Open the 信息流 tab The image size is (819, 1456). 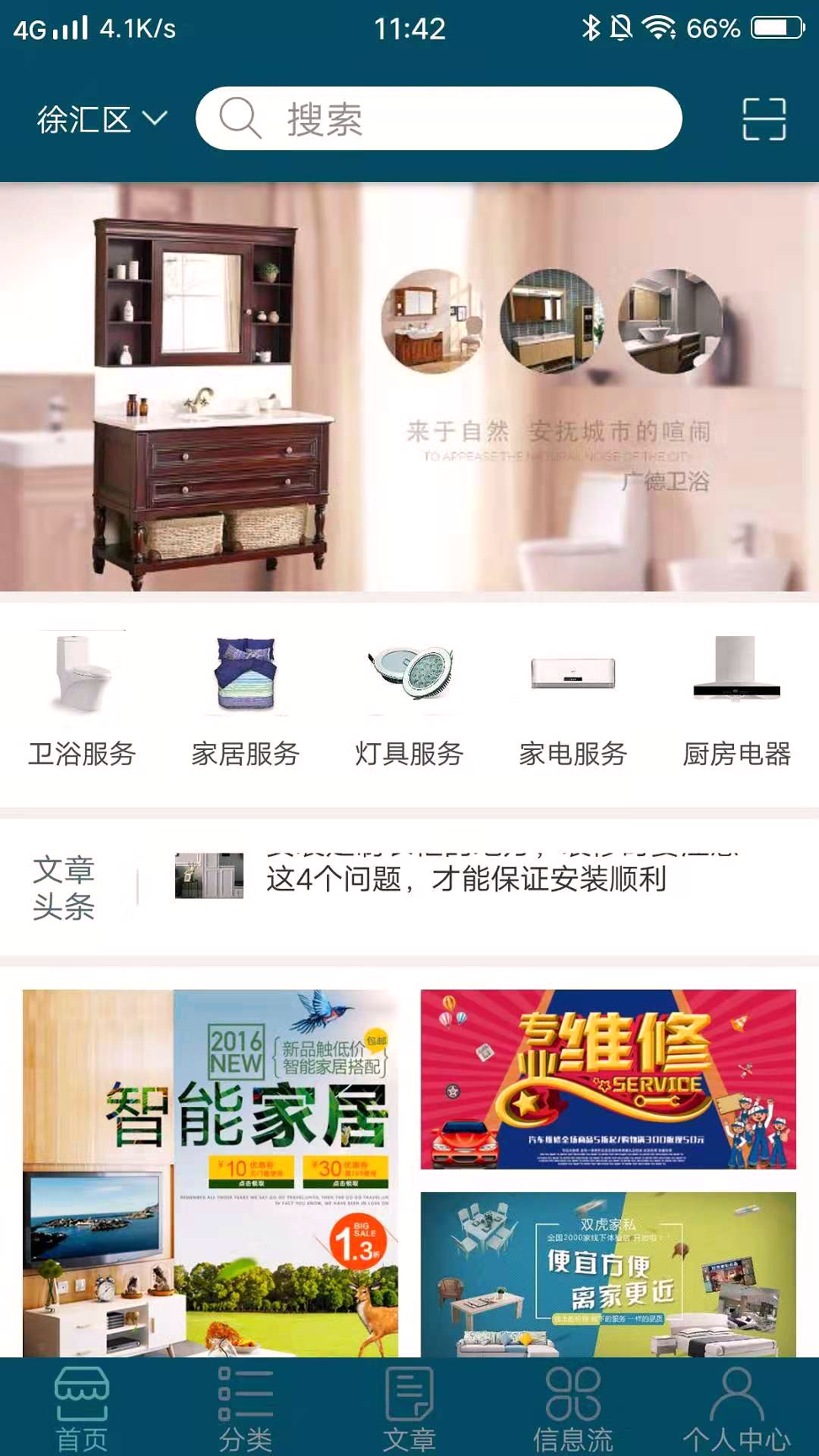(573, 1408)
